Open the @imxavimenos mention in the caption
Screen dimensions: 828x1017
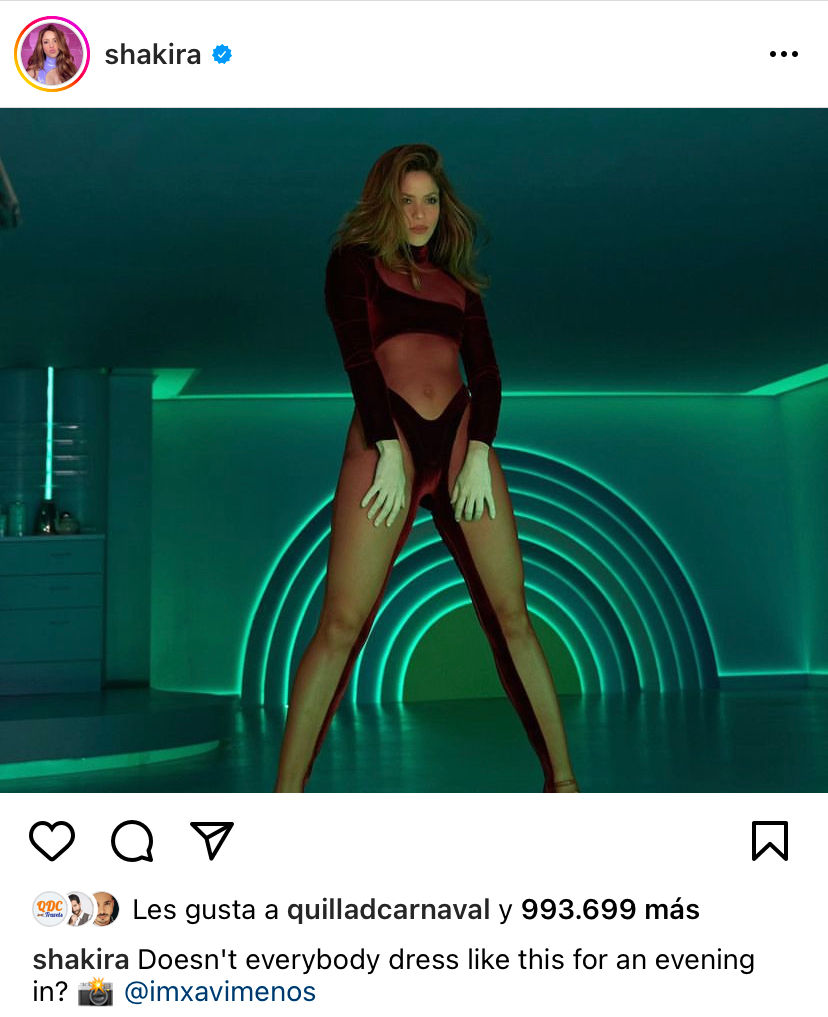tap(220, 992)
